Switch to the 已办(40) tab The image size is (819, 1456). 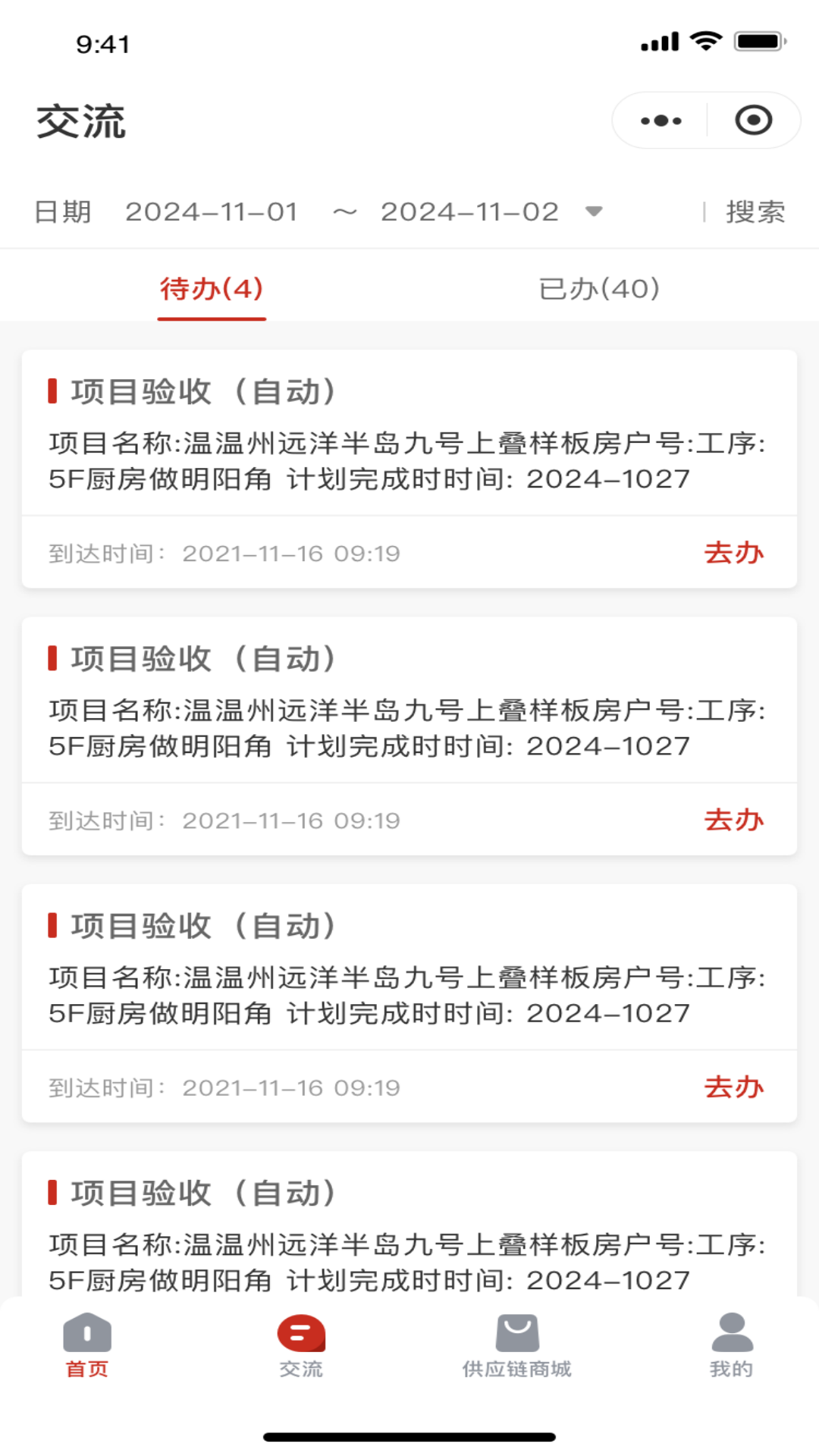(598, 288)
